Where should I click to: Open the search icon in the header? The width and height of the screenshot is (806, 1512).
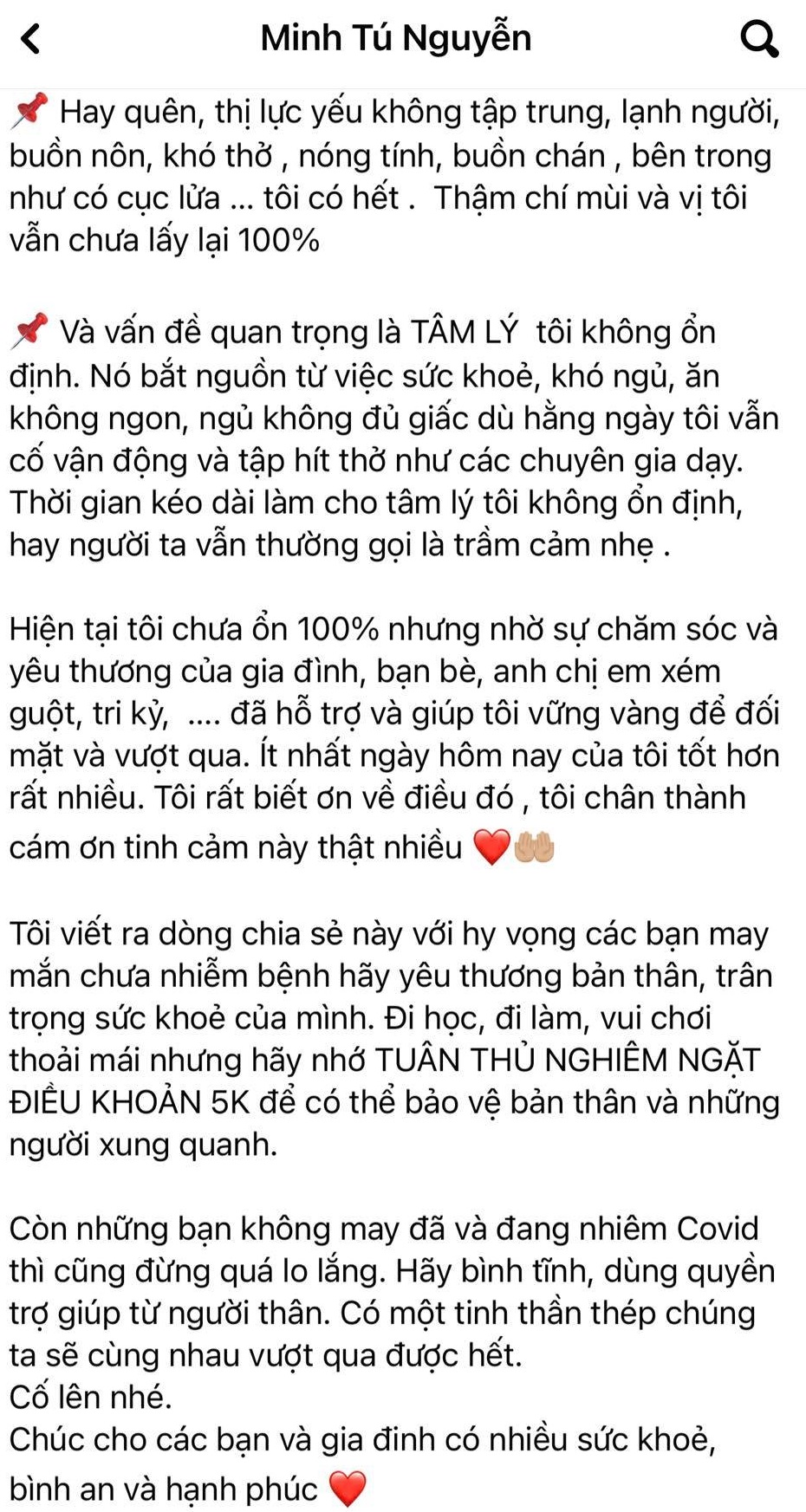tap(759, 39)
